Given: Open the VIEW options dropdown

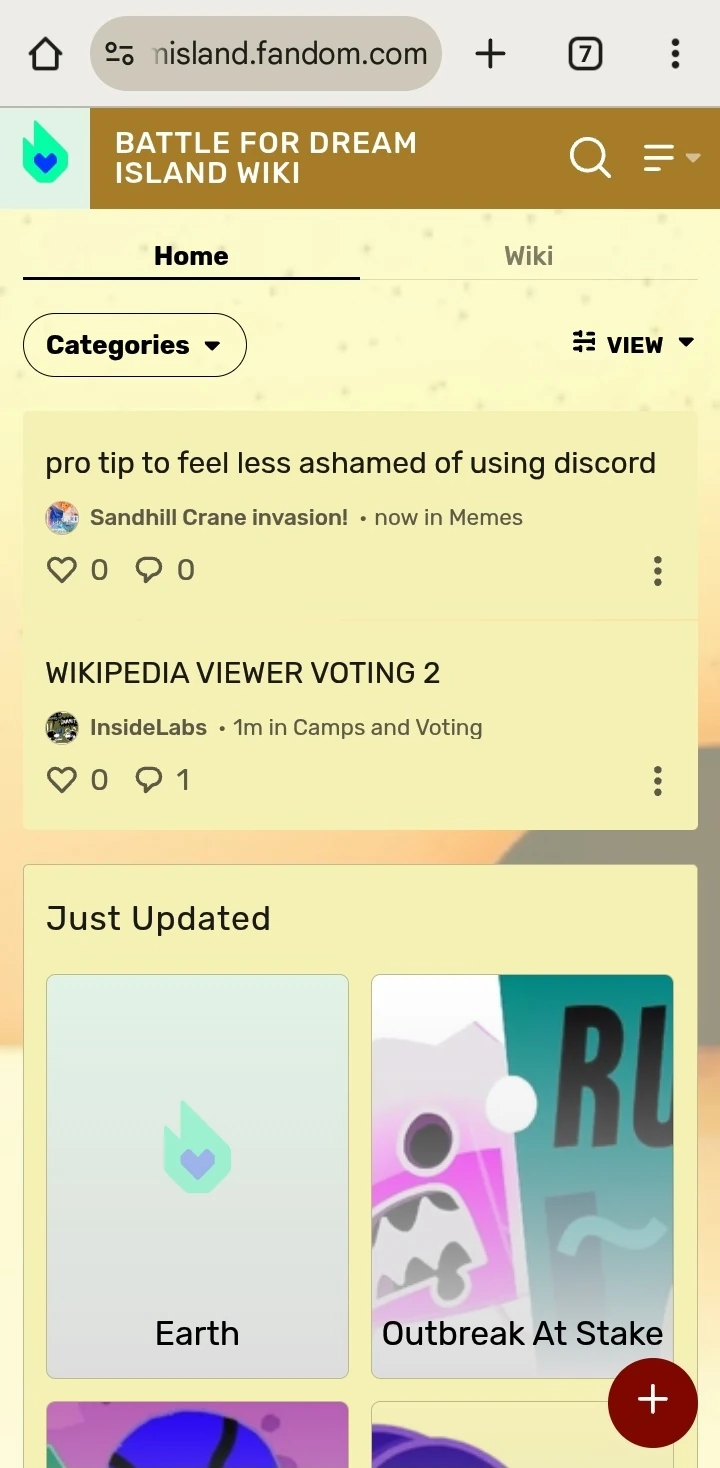Looking at the screenshot, I should pyautogui.click(x=634, y=344).
